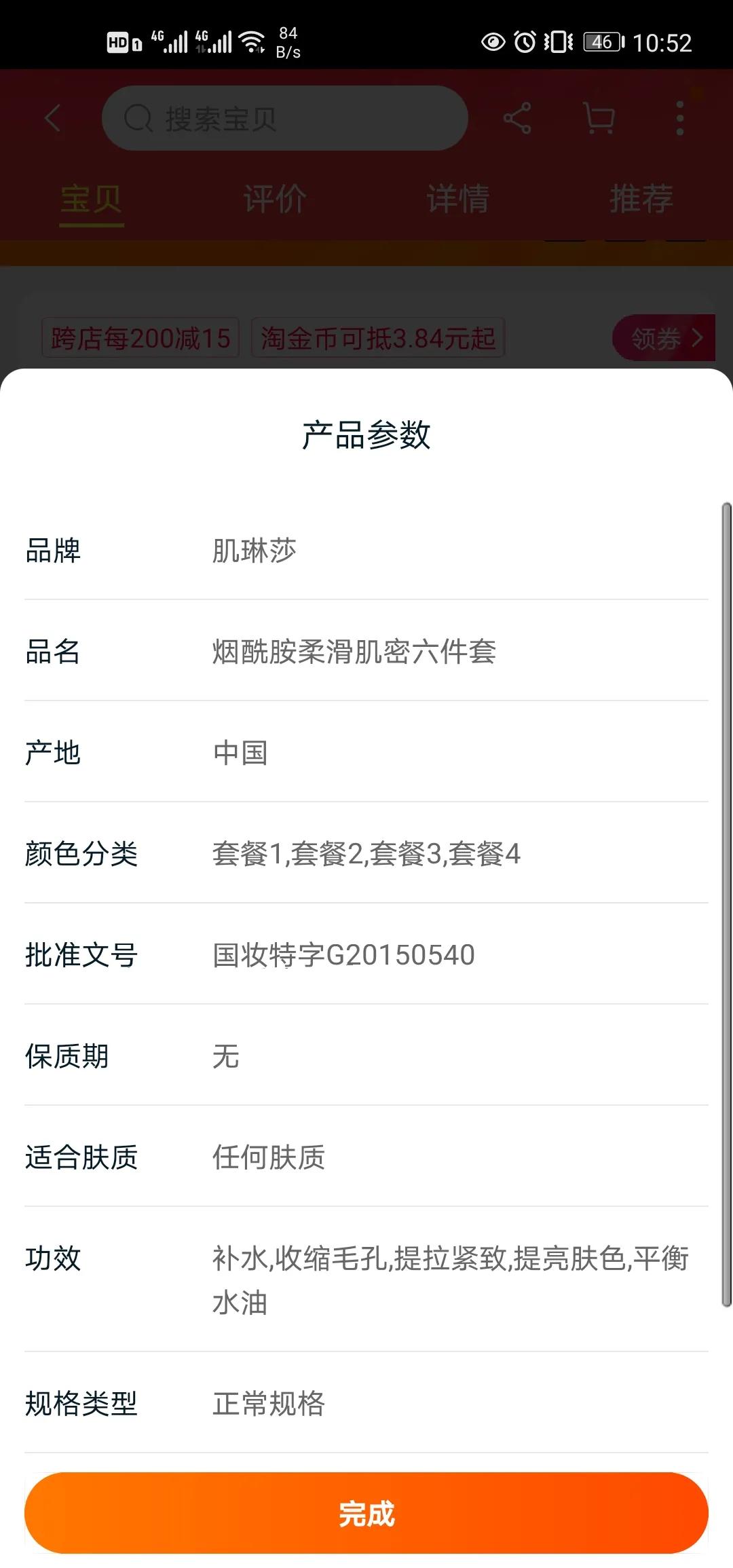Open the 跨店每200减15 promotion banner
733x1568 pixels.
(x=140, y=339)
